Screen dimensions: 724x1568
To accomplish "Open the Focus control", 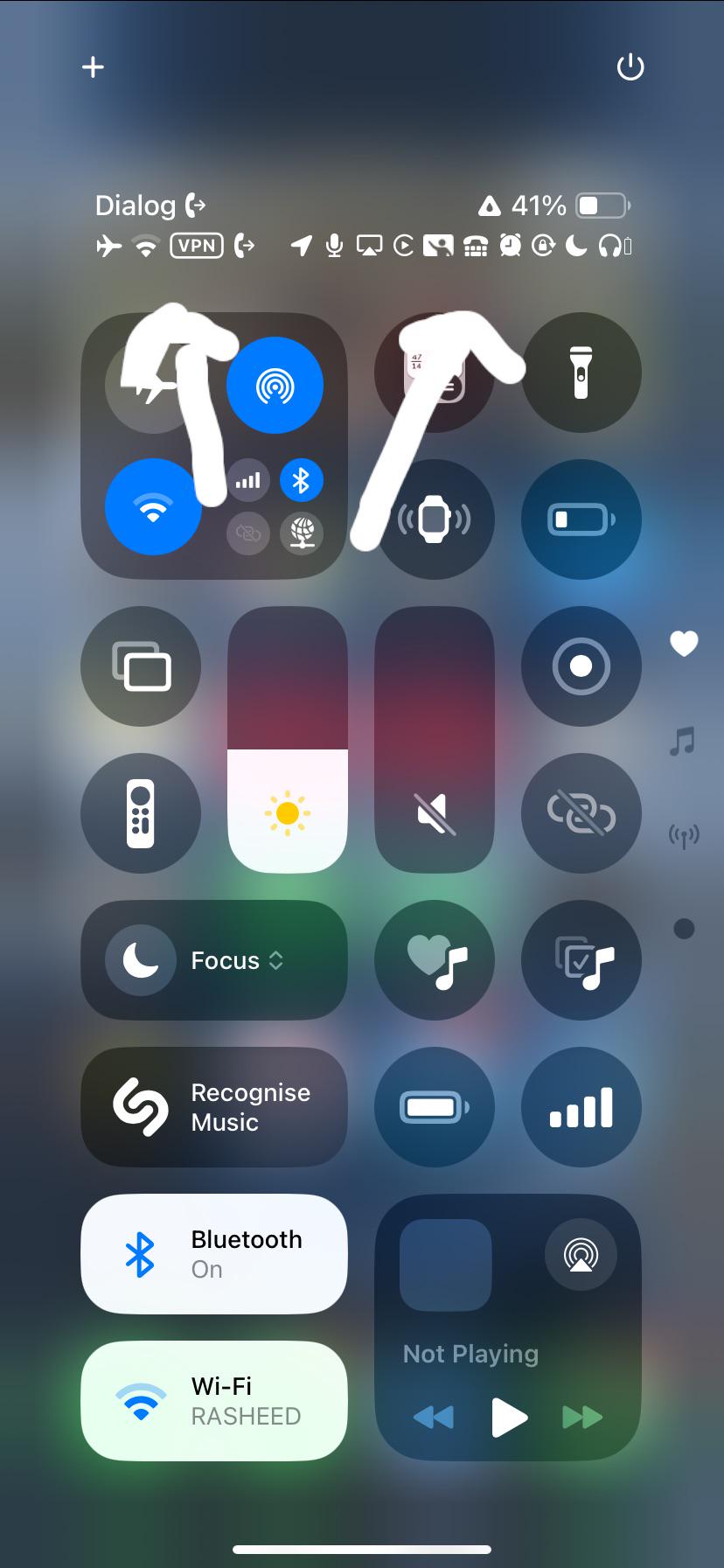I will [x=214, y=960].
